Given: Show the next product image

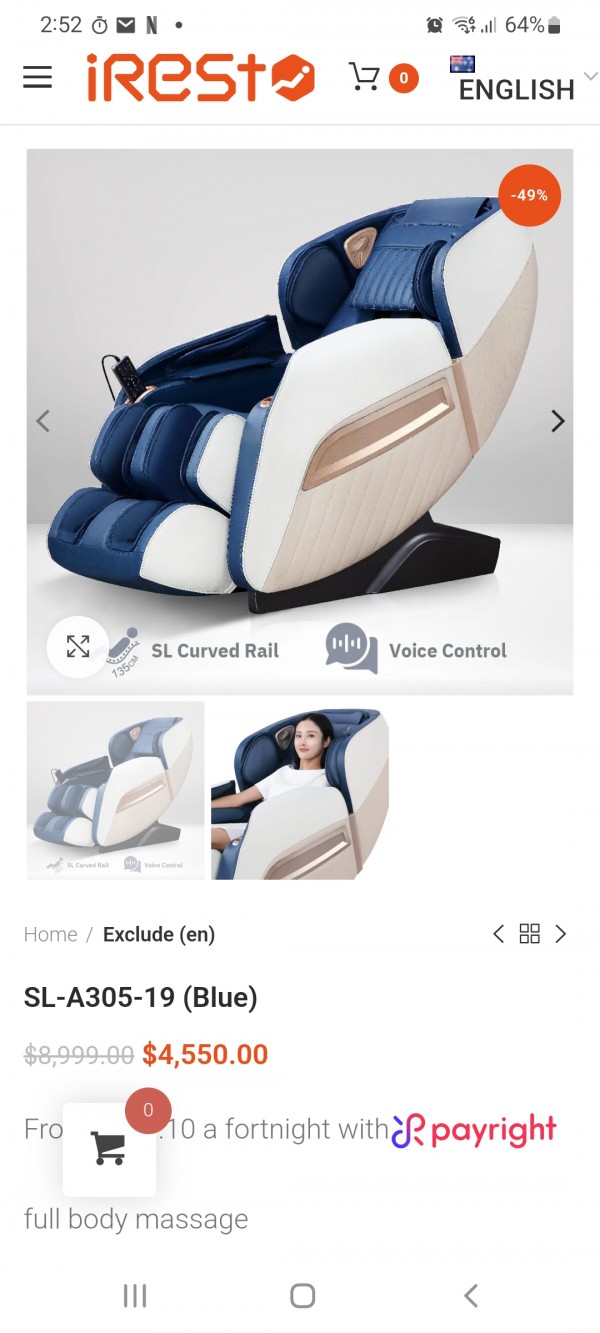Looking at the screenshot, I should [558, 422].
